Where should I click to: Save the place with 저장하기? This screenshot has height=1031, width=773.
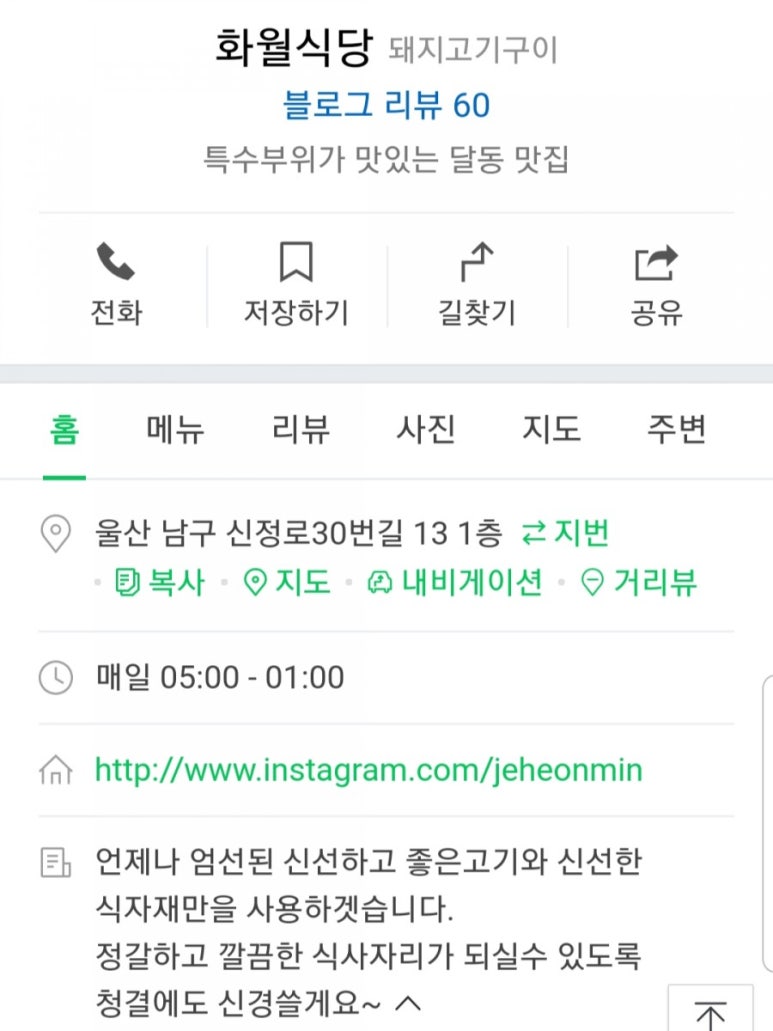pos(296,285)
